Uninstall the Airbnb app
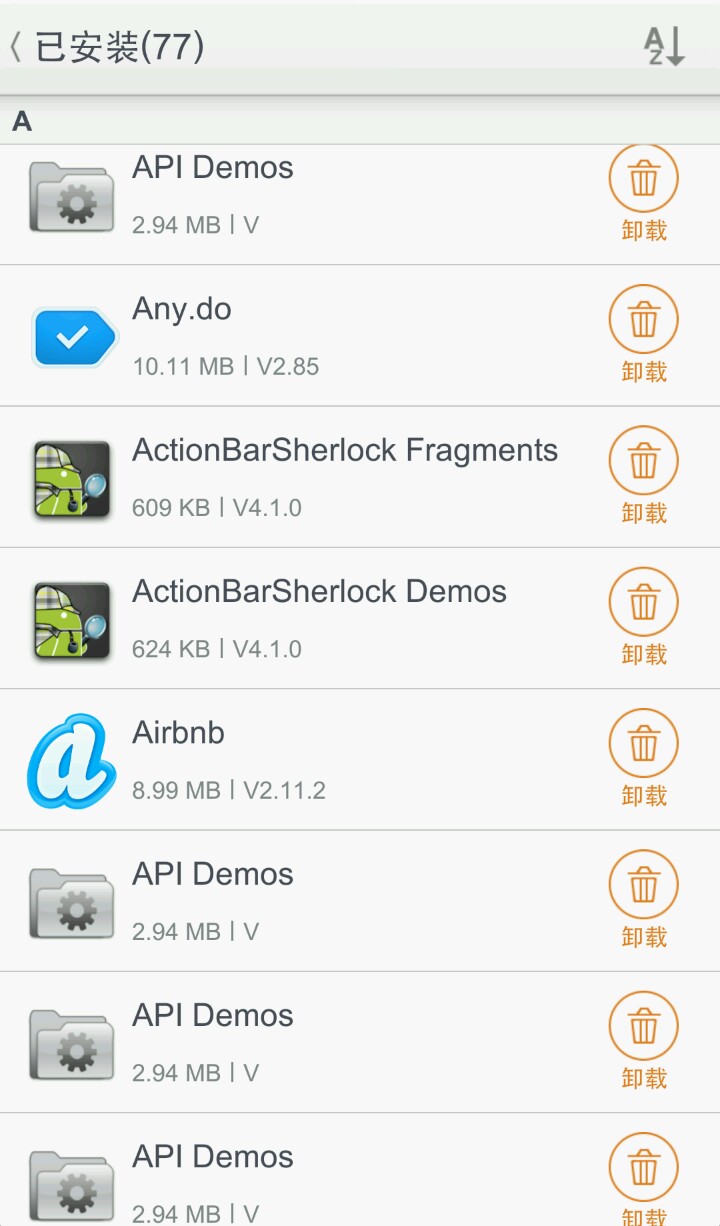The image size is (720, 1226). pos(643,758)
